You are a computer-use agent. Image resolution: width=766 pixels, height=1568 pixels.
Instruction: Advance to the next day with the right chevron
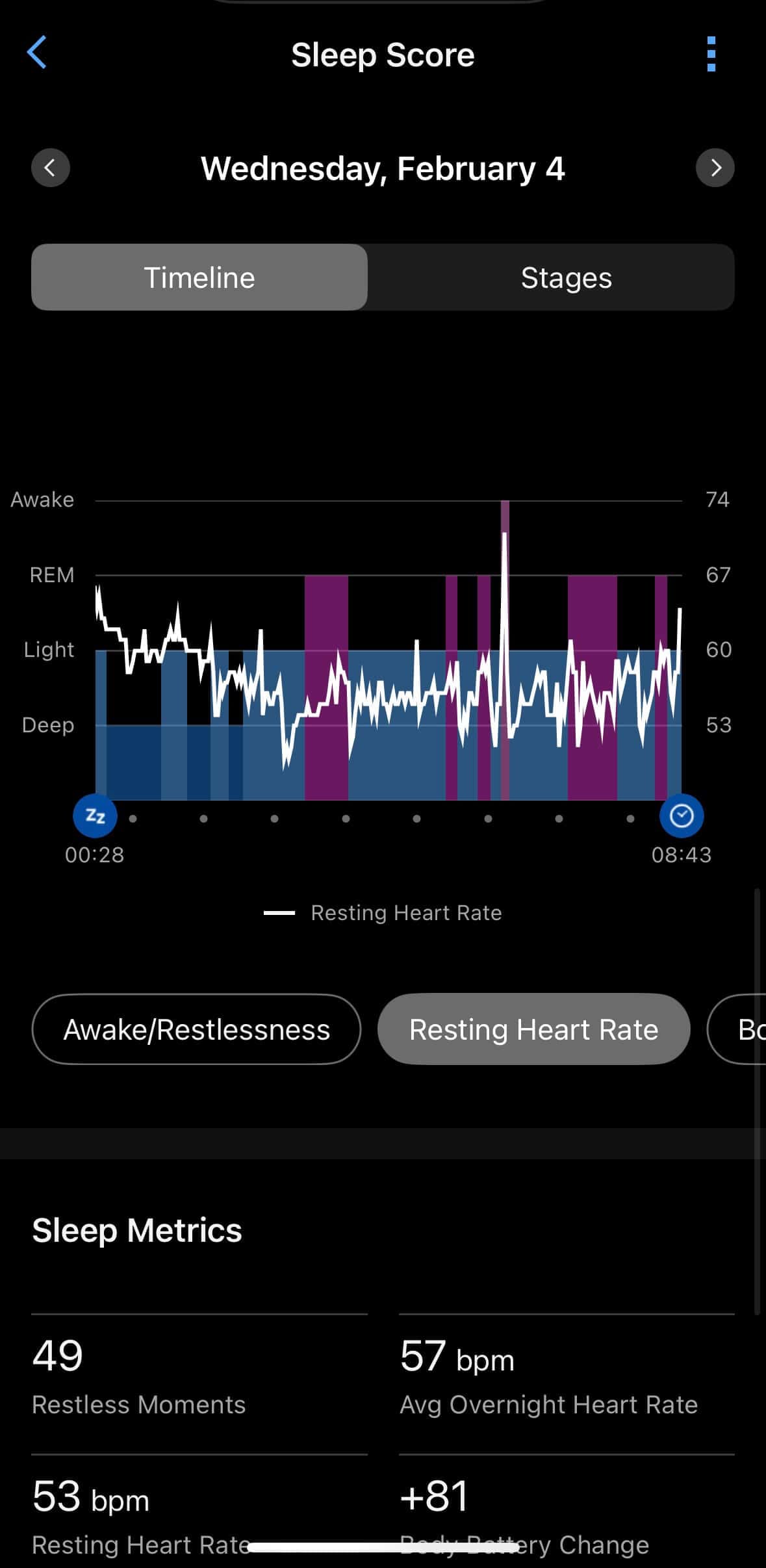[x=715, y=168]
